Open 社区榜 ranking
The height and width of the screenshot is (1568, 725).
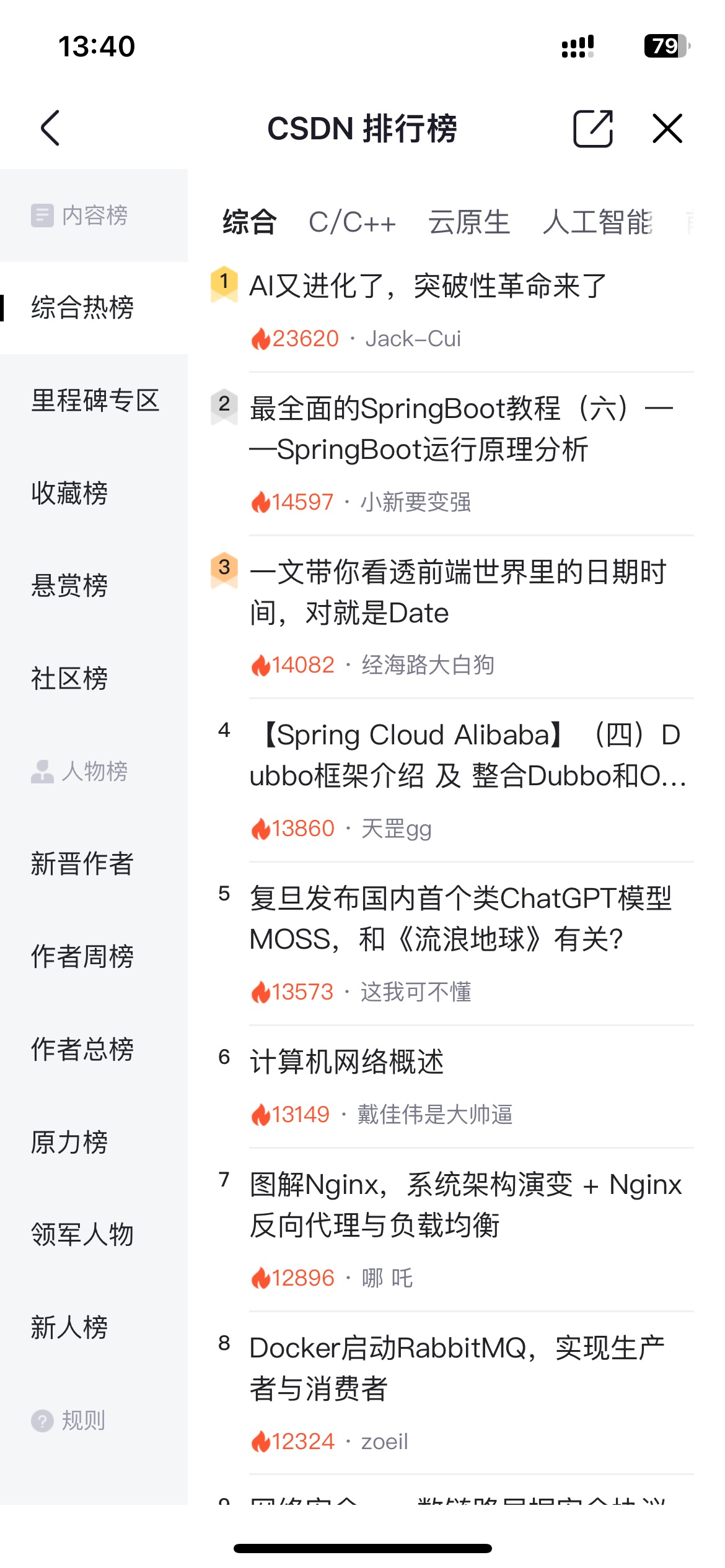(x=69, y=679)
